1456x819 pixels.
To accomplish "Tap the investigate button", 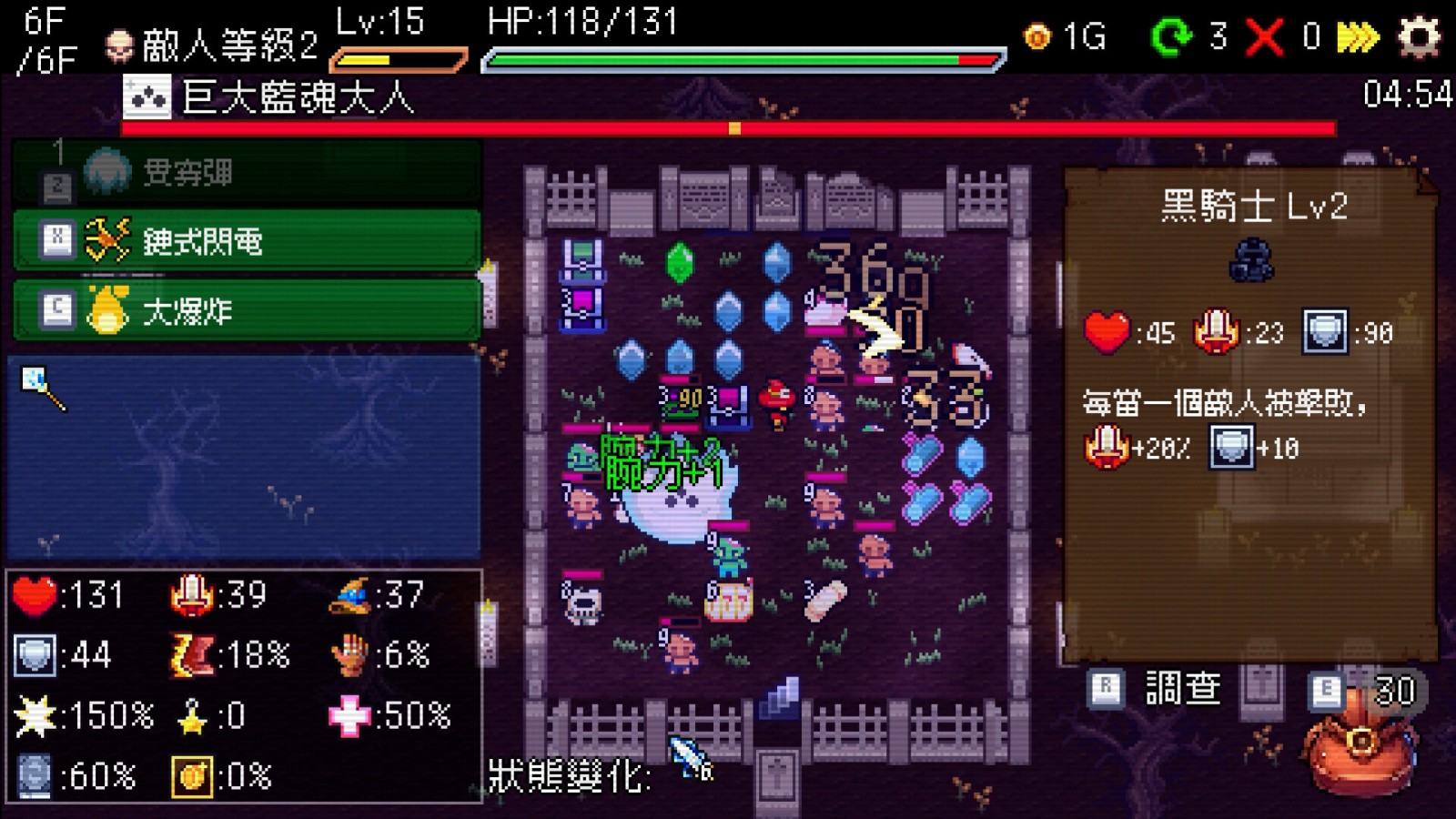I will 1157,689.
